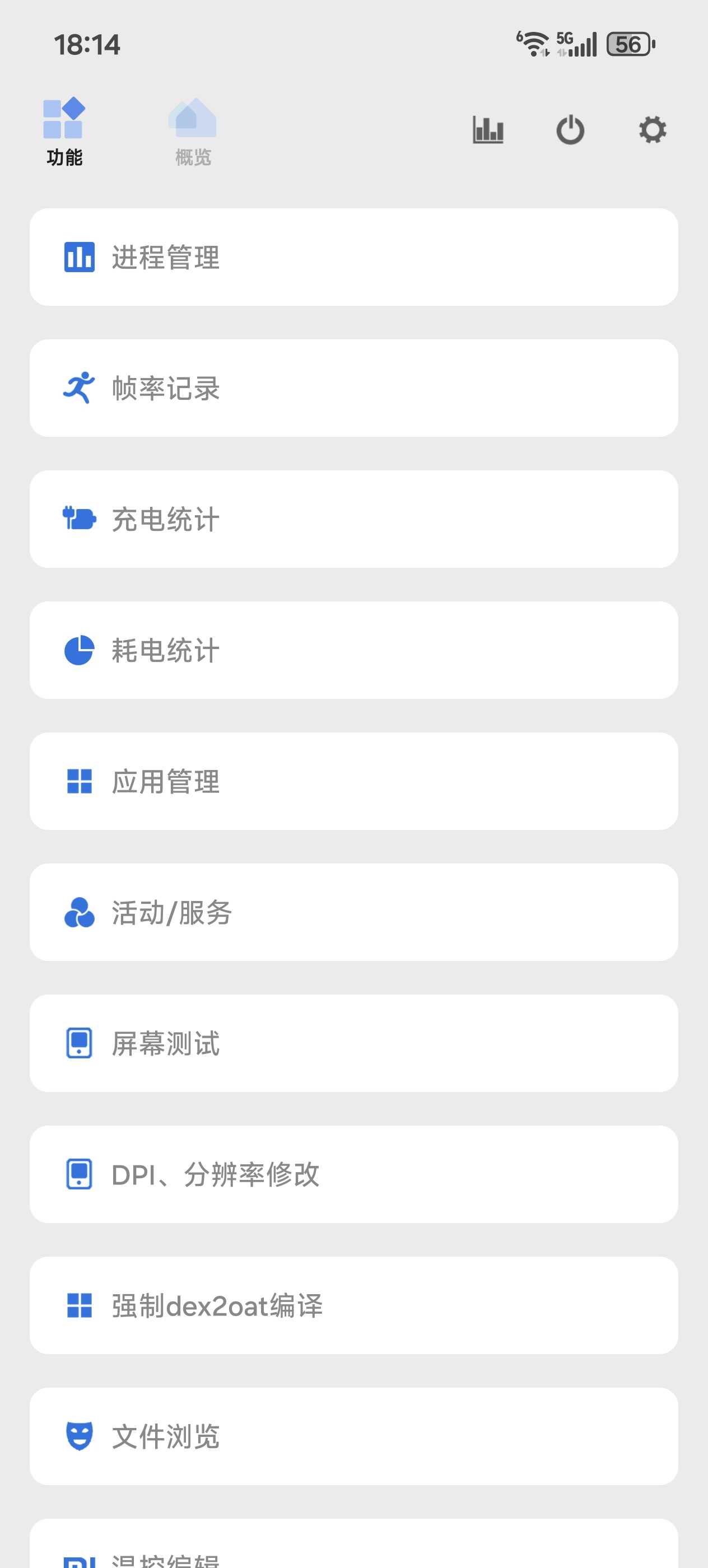Open the power menu icon
This screenshot has height=1568, width=708.
[570, 130]
